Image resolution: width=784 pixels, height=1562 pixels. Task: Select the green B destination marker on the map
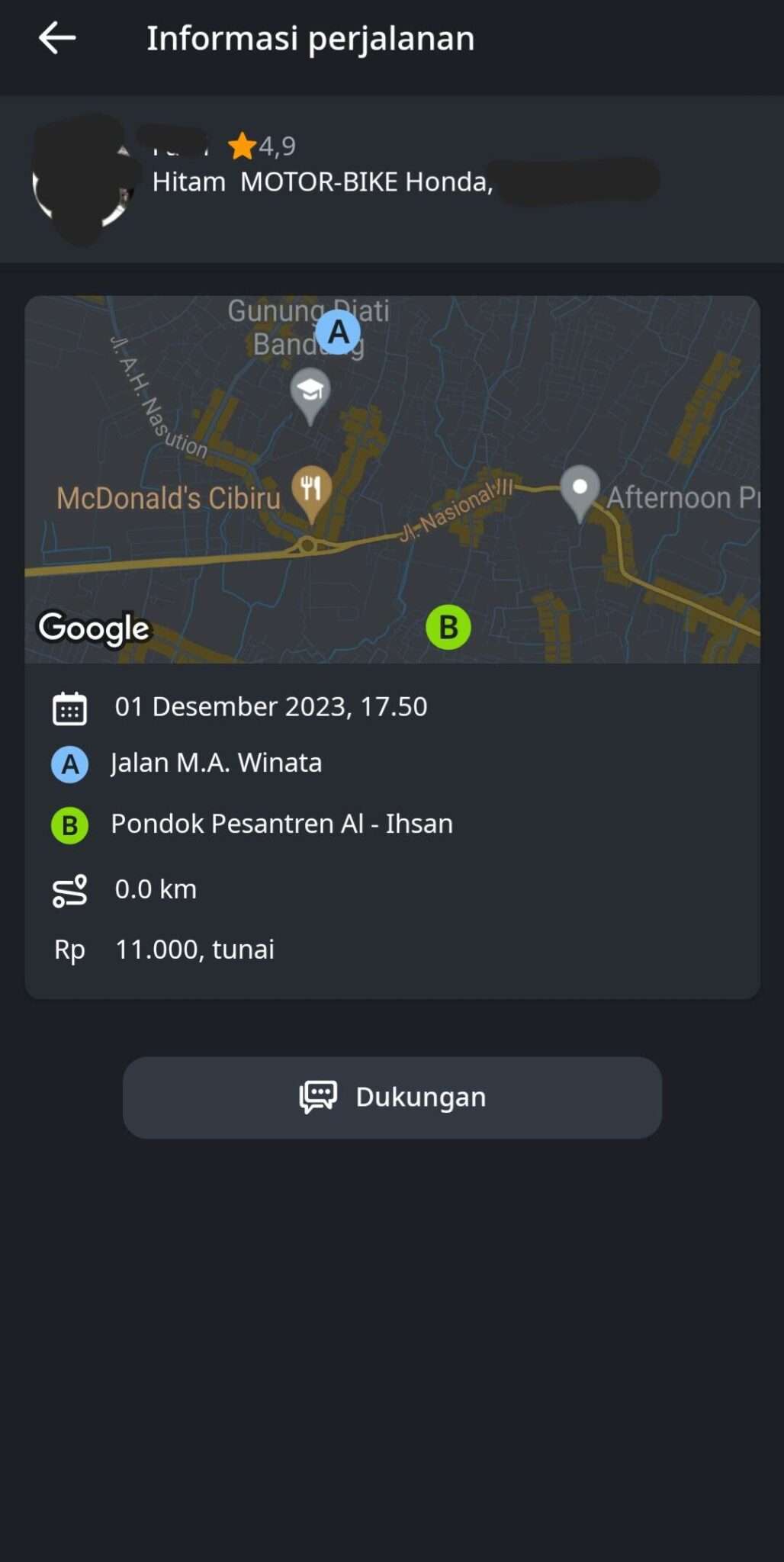point(448,627)
